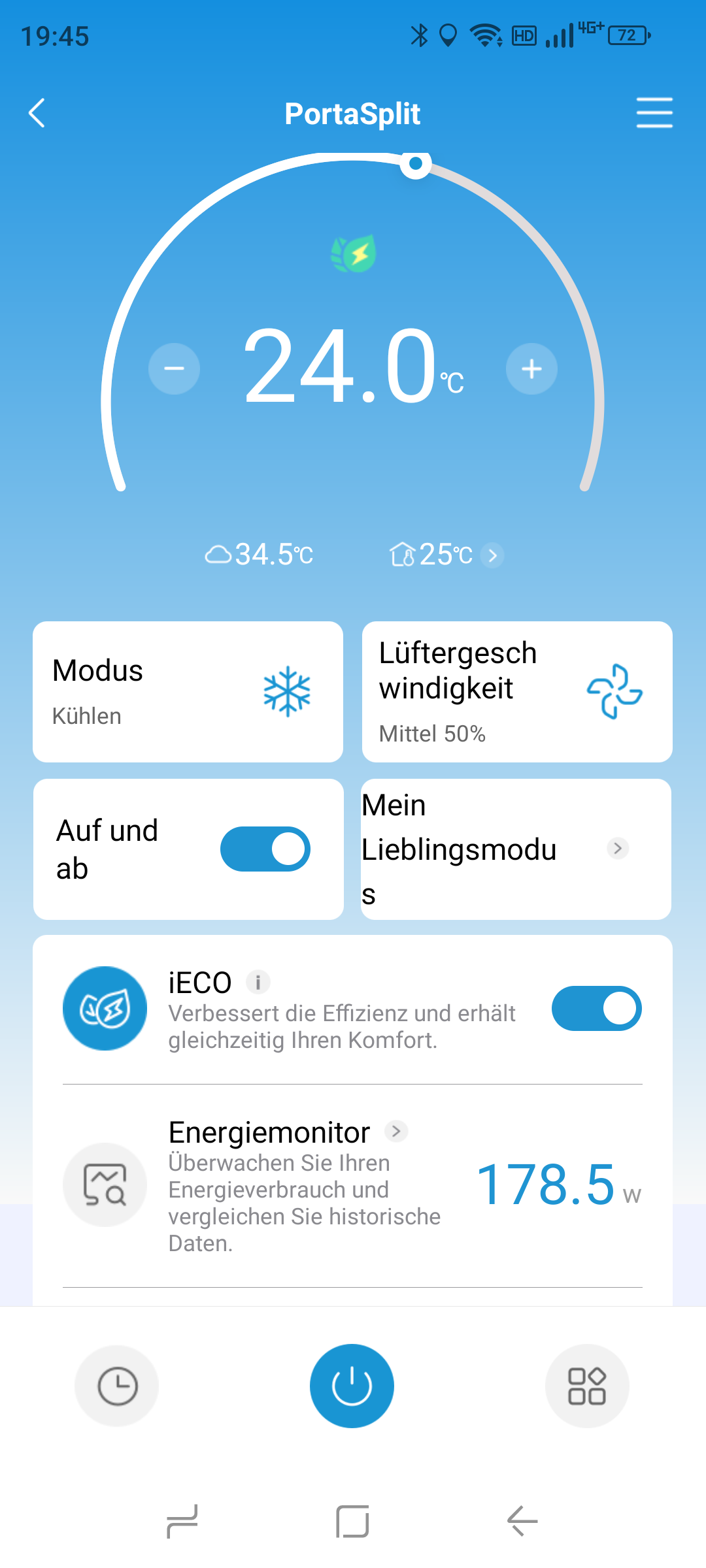Turn off the Auf und ab swing

pyautogui.click(x=265, y=849)
